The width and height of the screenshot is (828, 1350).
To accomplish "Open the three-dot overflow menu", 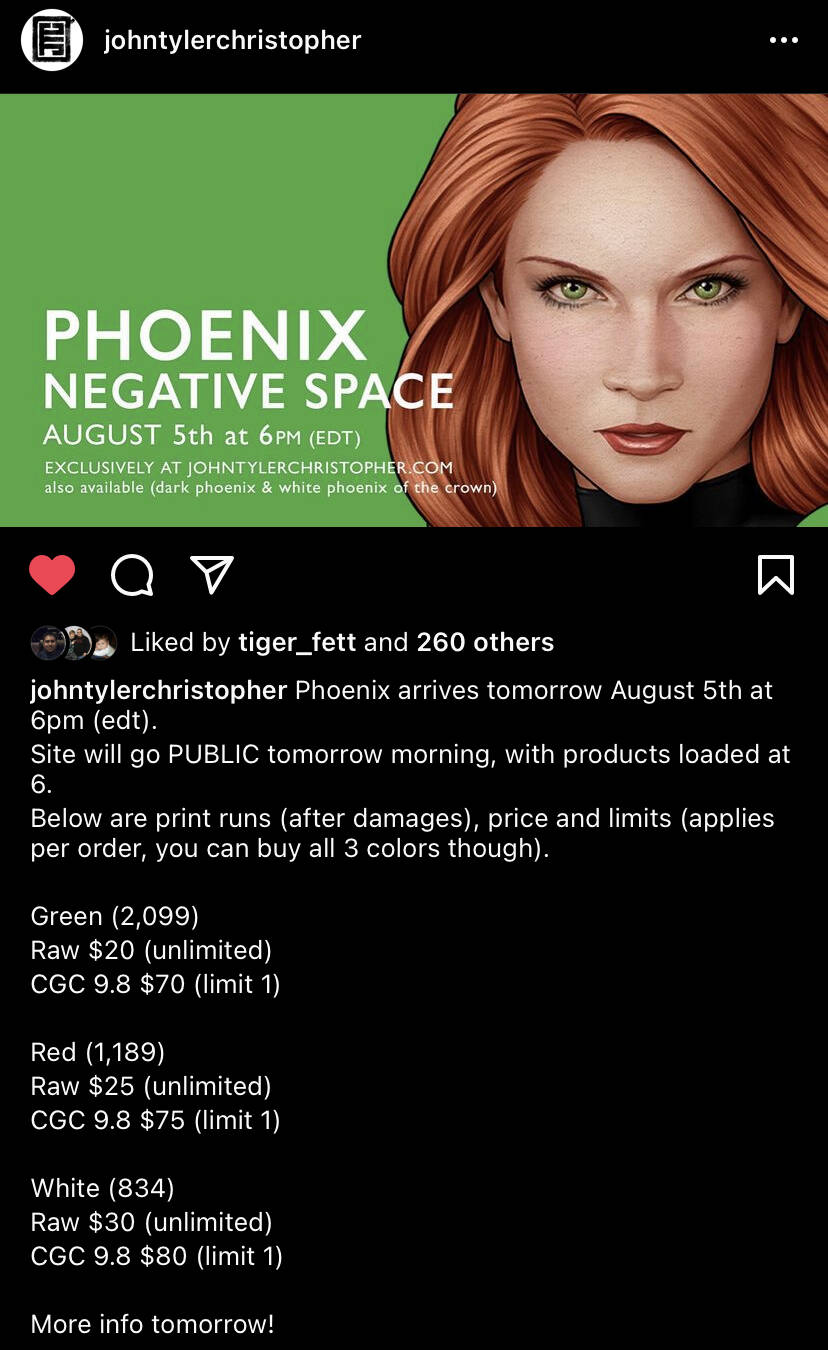I will 783,40.
